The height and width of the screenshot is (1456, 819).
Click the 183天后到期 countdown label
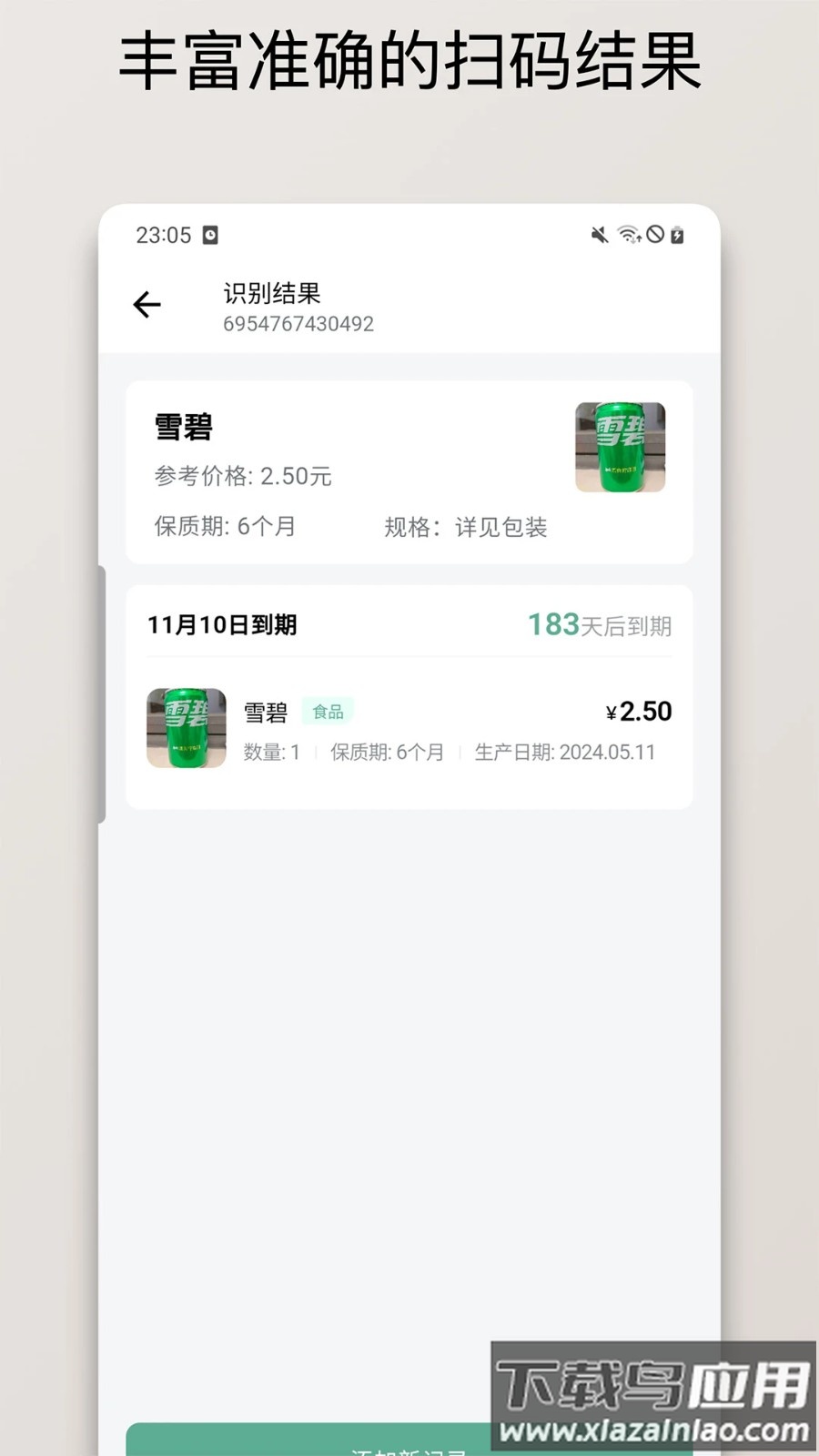tap(601, 624)
